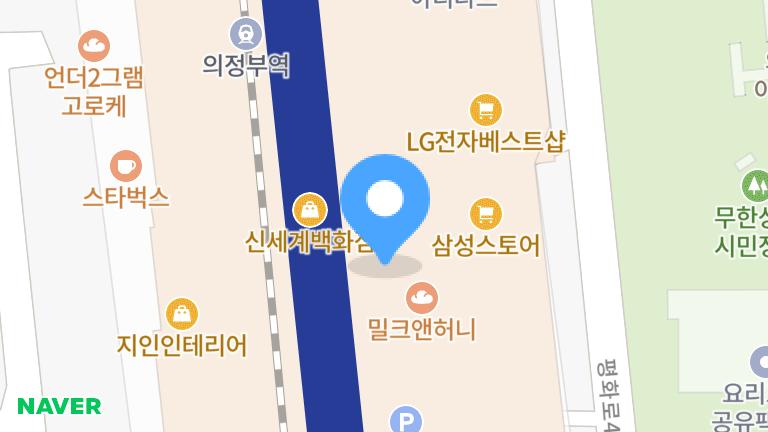Viewport: 768px width, 432px height.
Task: Open the 지인인테리어 shop marker
Action: (x=181, y=314)
